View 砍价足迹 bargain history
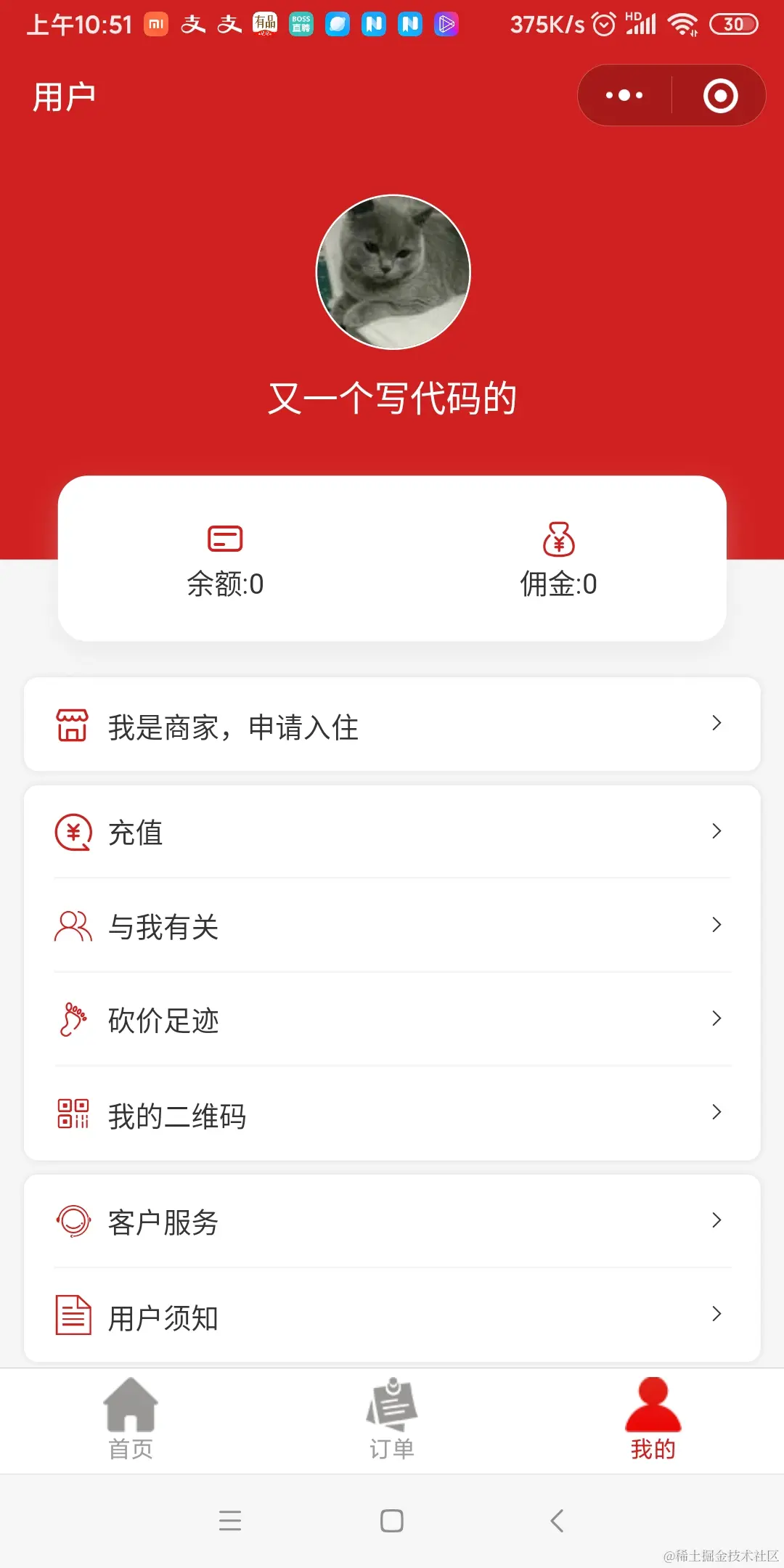Viewport: 784px width, 1568px height. point(392,1019)
